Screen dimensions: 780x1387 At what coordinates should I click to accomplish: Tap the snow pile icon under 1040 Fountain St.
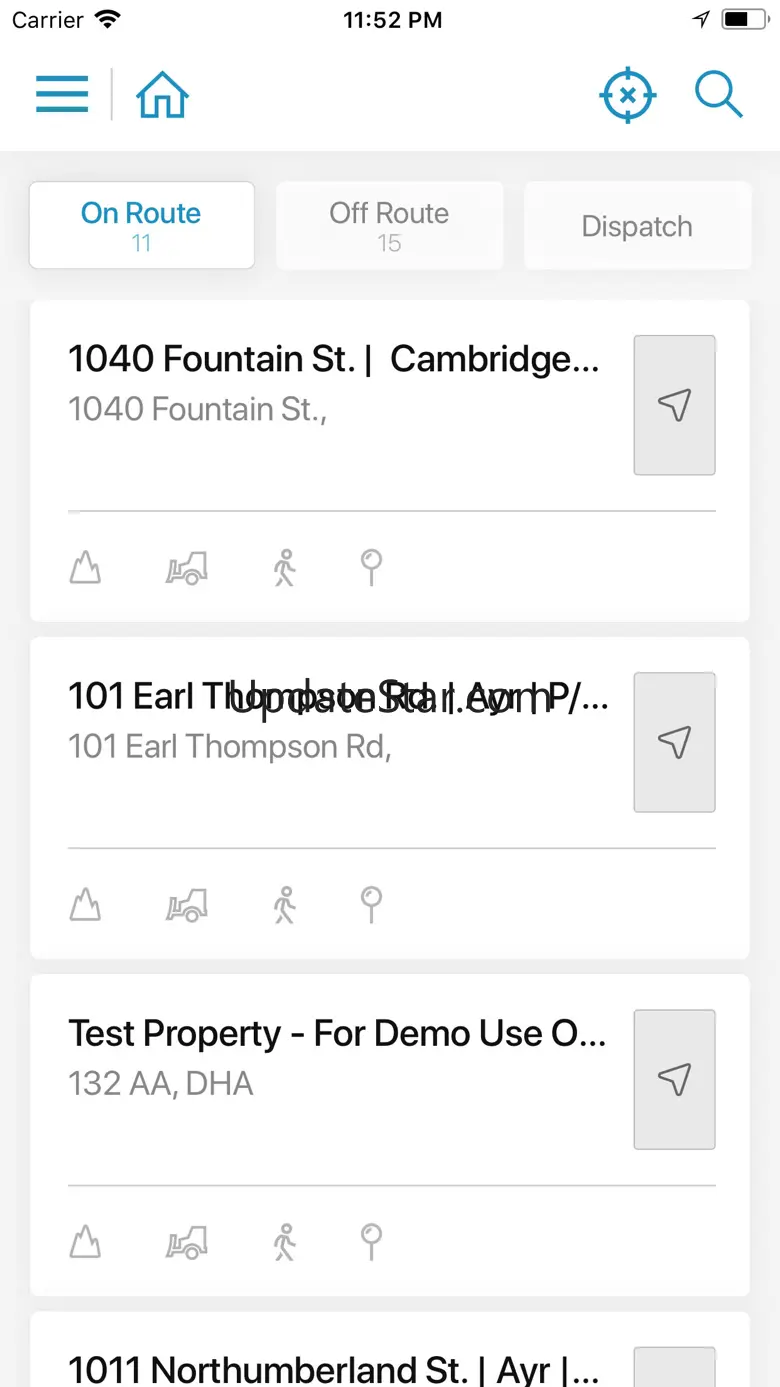[x=86, y=568]
